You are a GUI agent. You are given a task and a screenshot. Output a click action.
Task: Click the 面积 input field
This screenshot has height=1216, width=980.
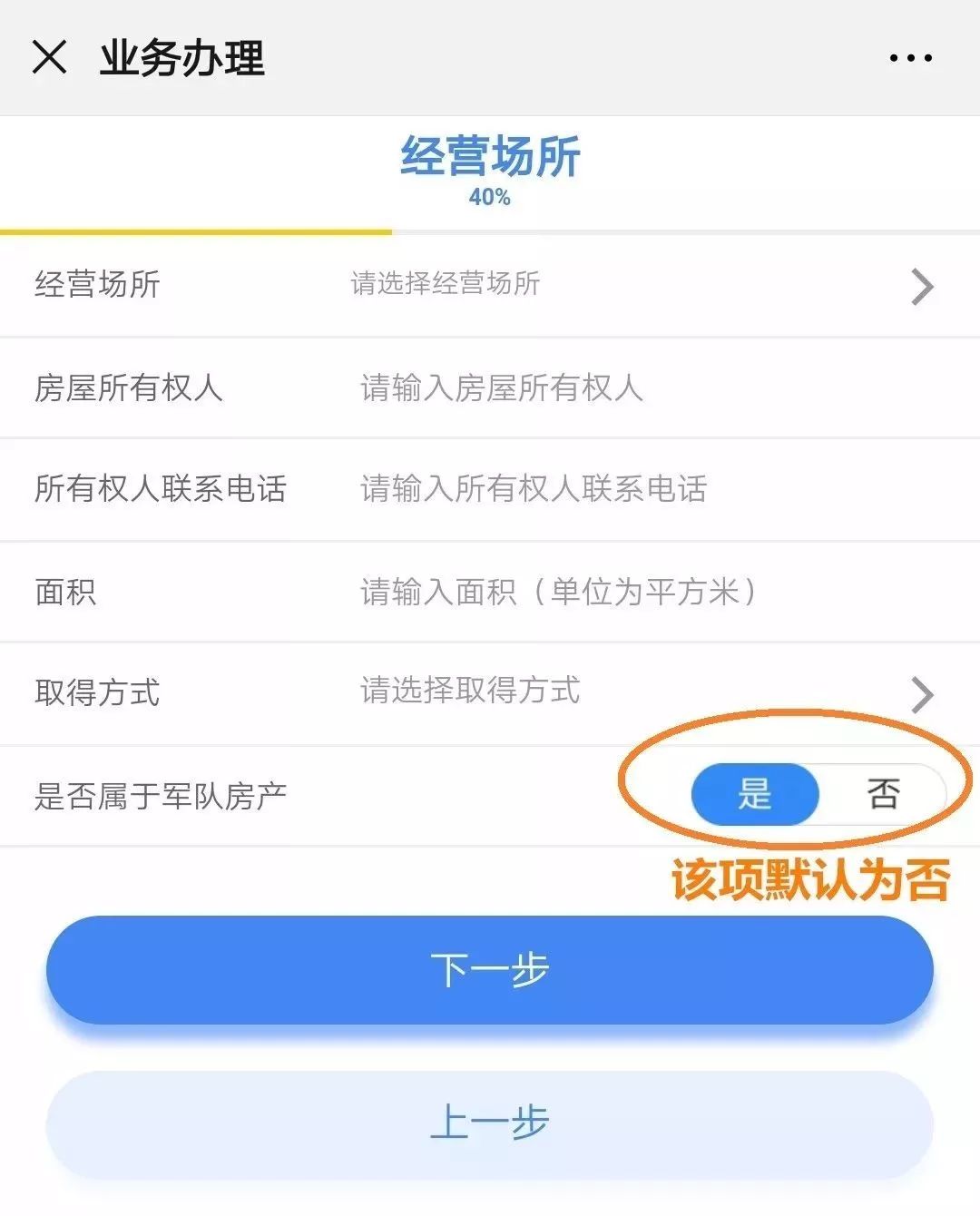[559, 592]
